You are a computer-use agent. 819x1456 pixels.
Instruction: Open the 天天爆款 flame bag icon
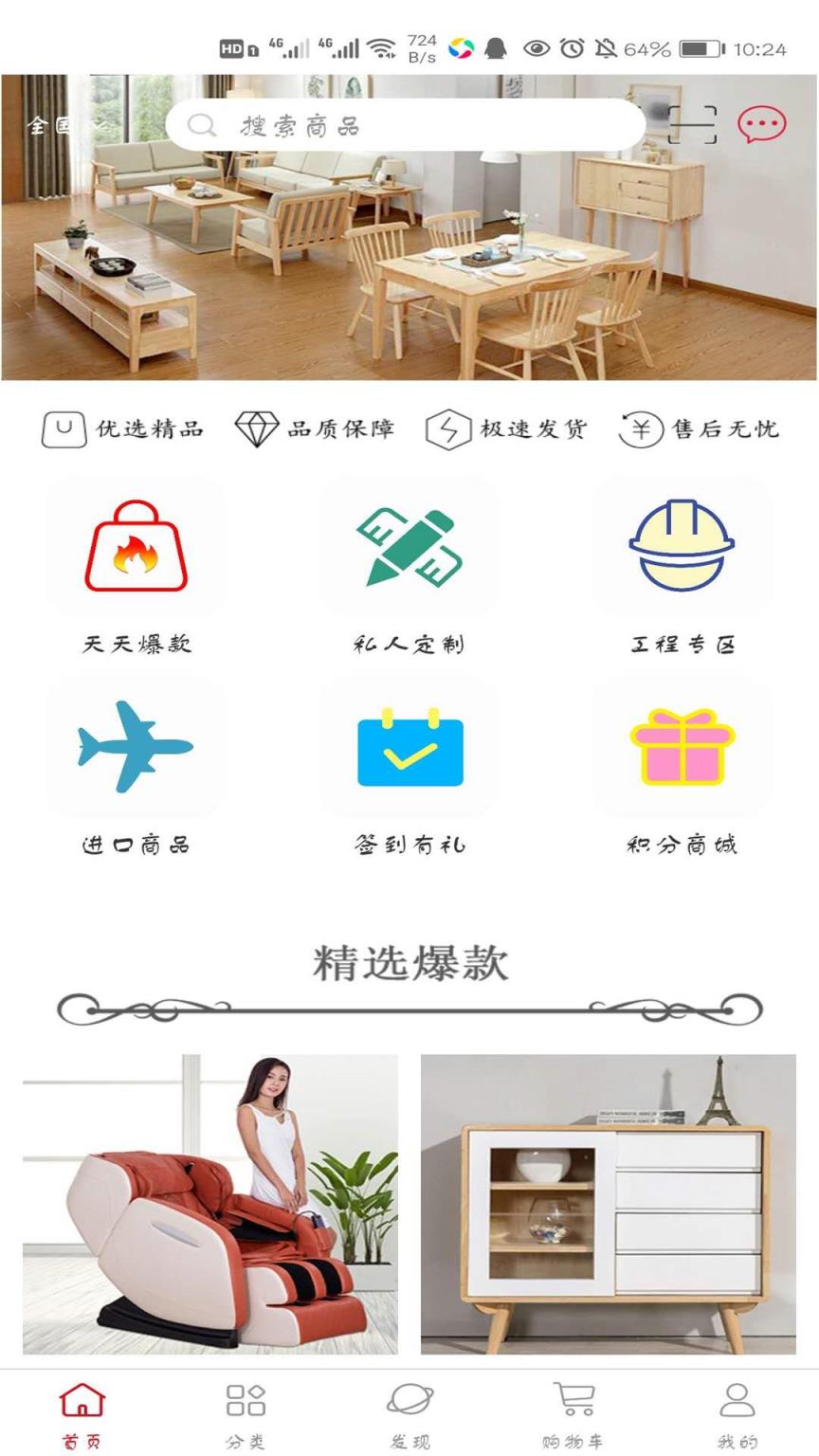[x=136, y=548]
